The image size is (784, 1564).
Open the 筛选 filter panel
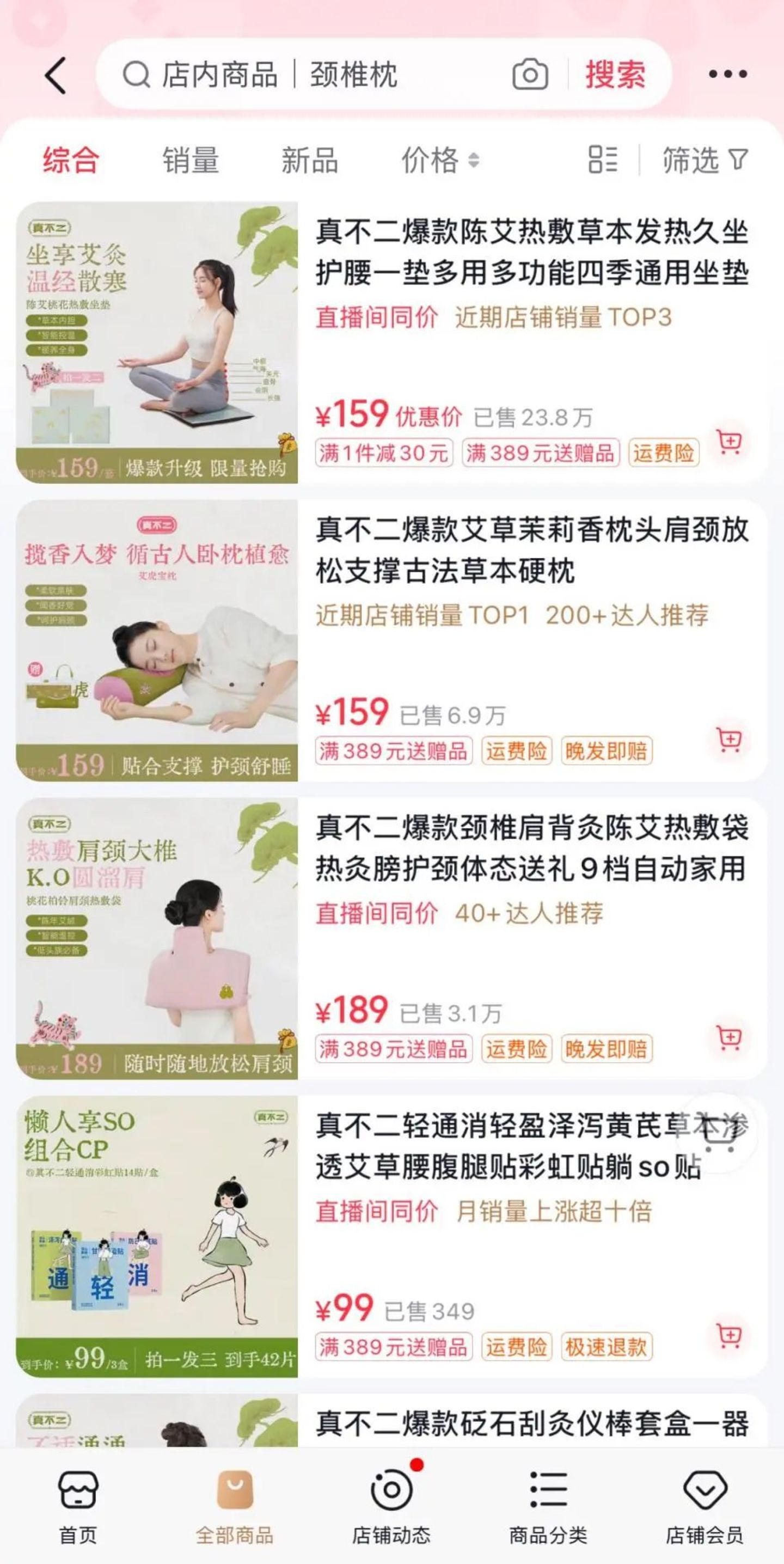[705, 160]
